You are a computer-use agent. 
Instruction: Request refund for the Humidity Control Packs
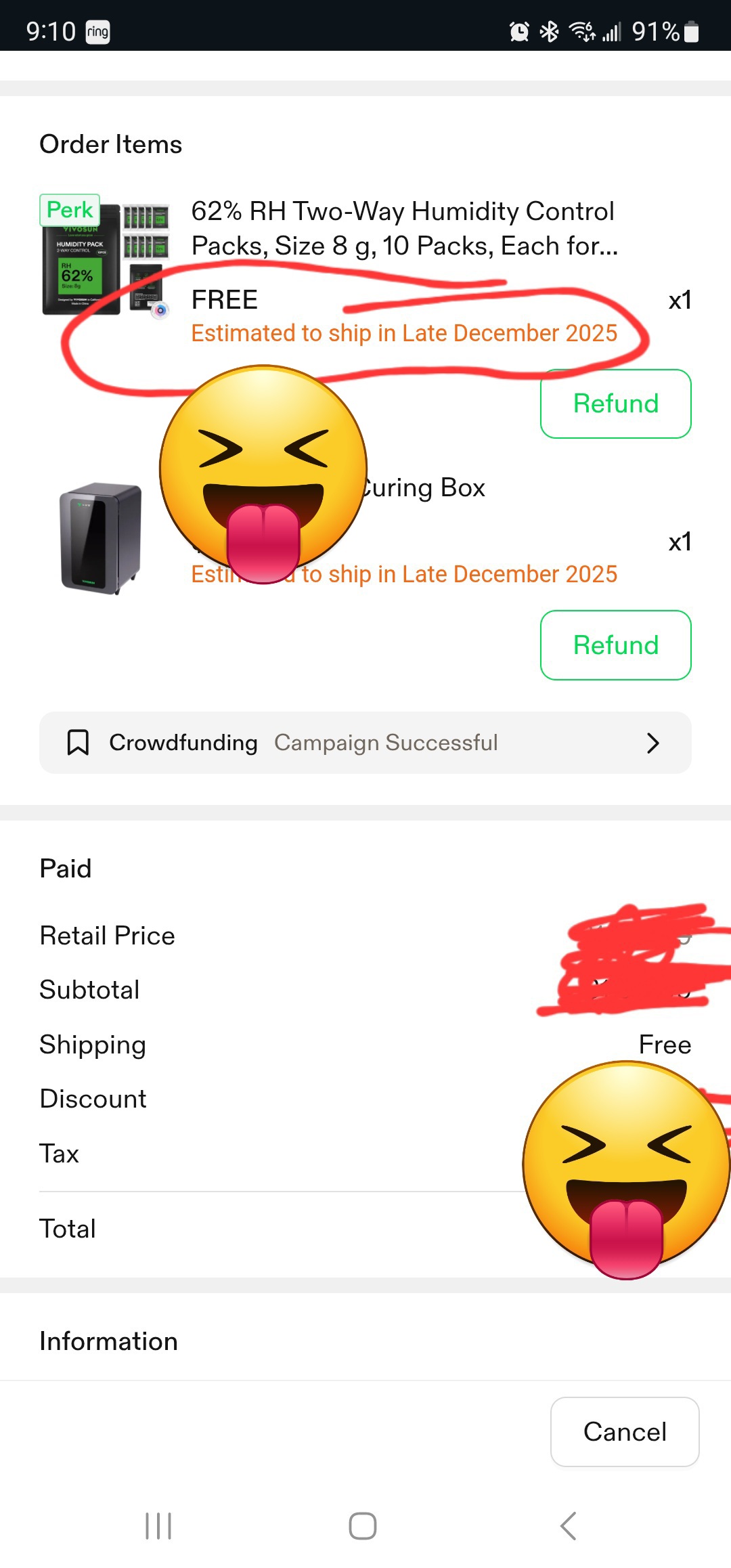click(615, 404)
